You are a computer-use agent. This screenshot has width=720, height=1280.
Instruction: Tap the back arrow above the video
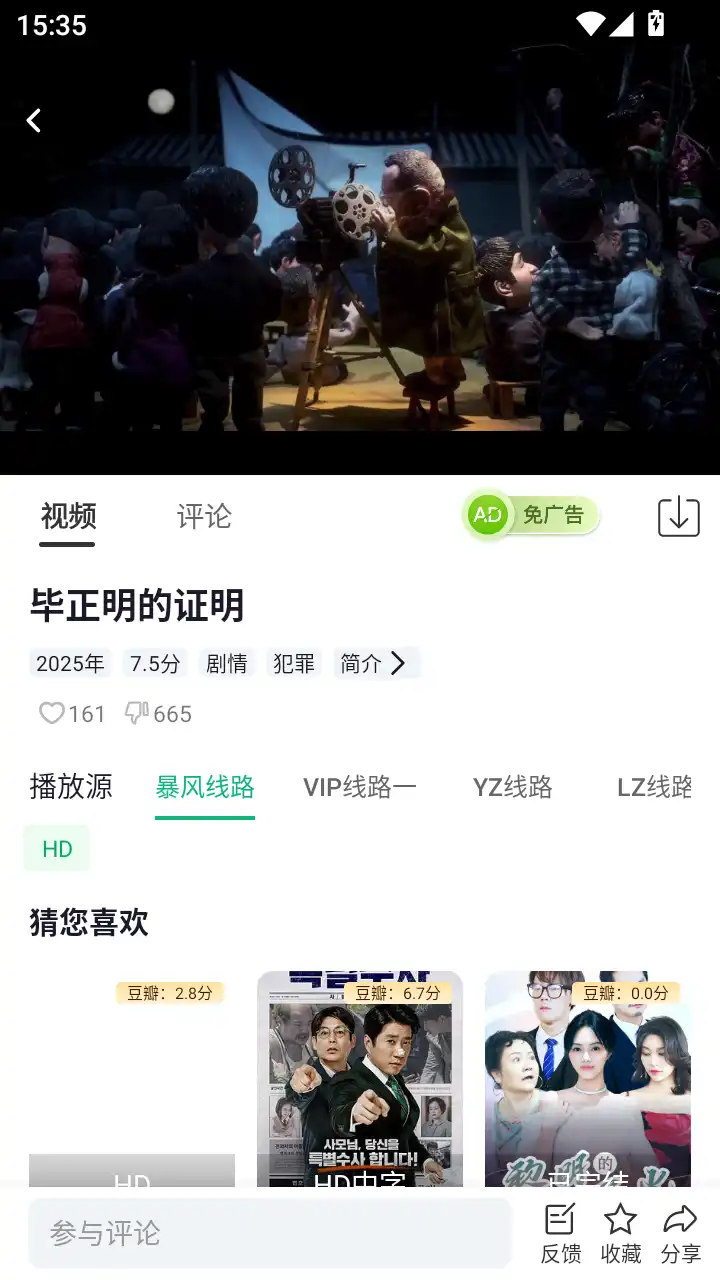point(33,120)
